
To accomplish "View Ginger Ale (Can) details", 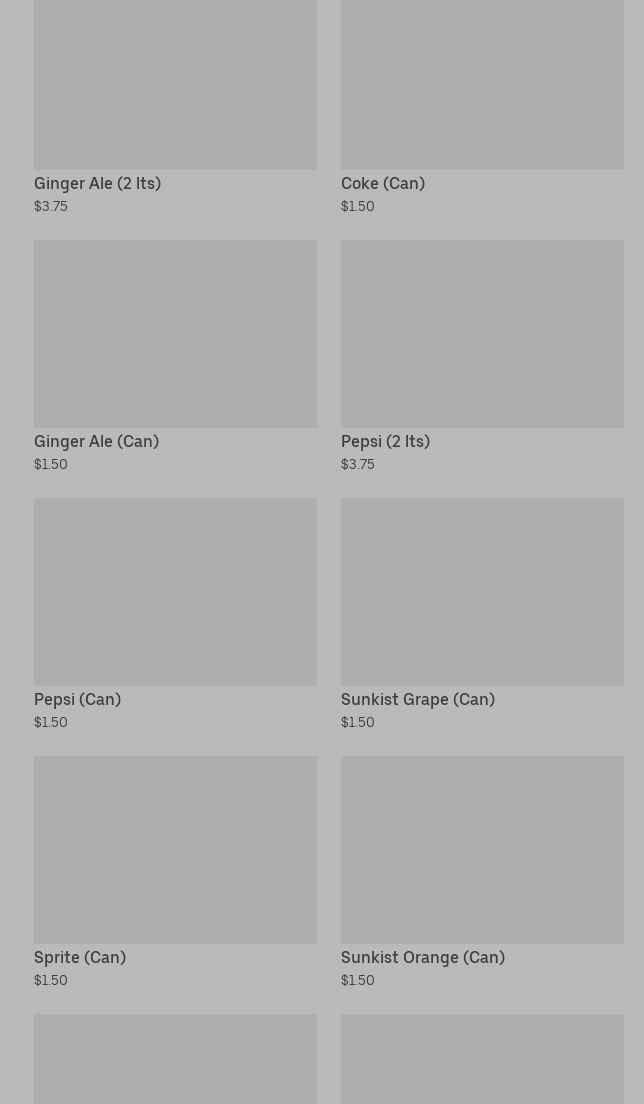I will (96, 442).
